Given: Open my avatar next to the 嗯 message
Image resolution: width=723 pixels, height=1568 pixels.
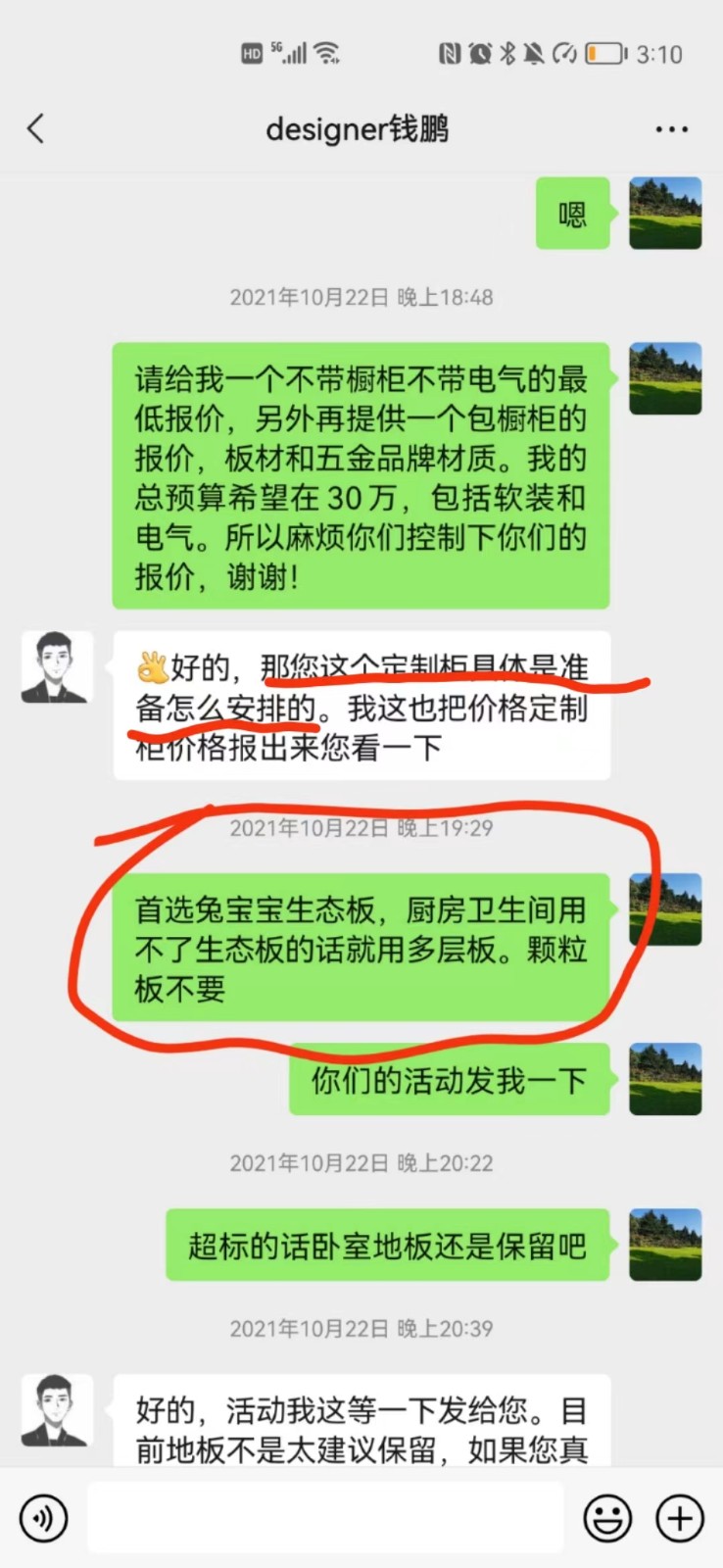Looking at the screenshot, I should pyautogui.click(x=665, y=213).
